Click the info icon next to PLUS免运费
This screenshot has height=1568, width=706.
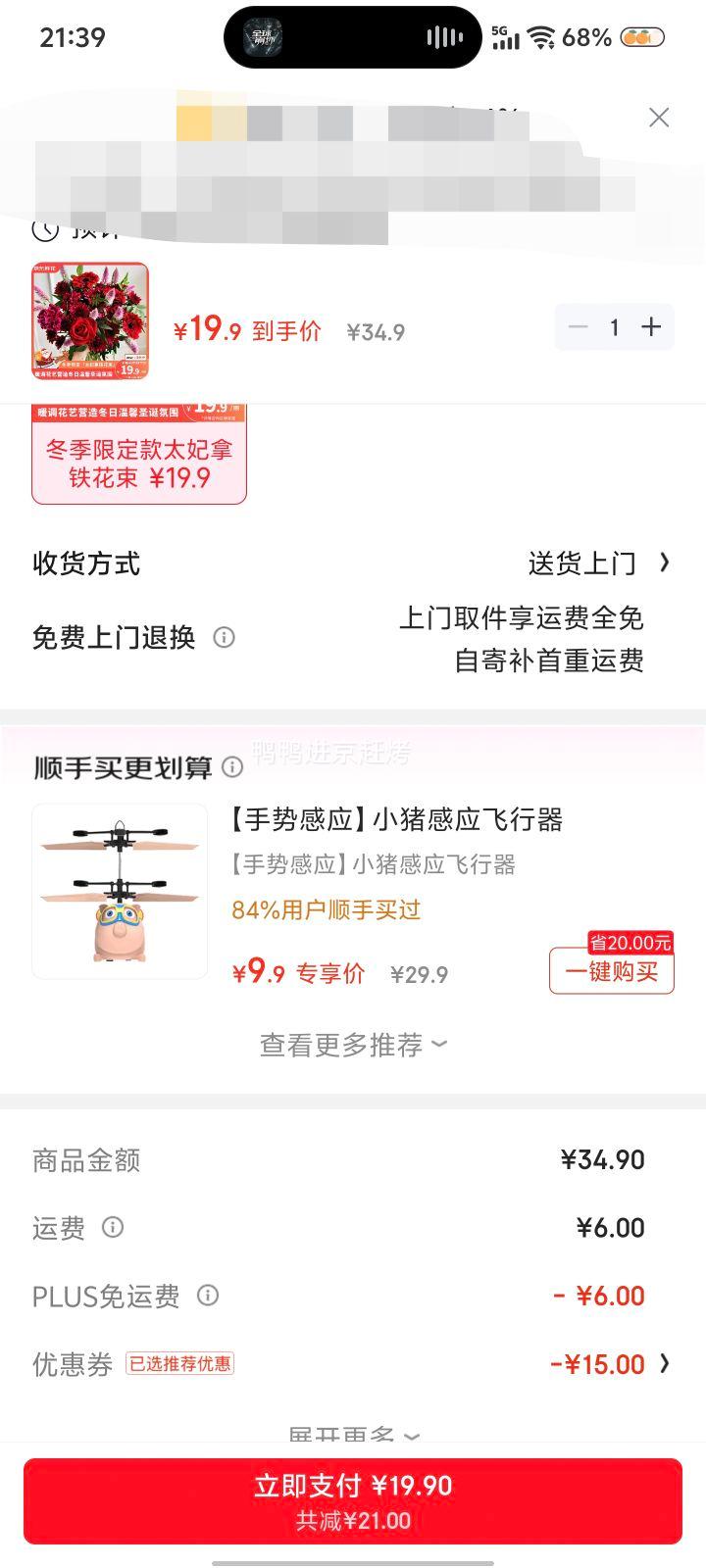[x=207, y=1296]
